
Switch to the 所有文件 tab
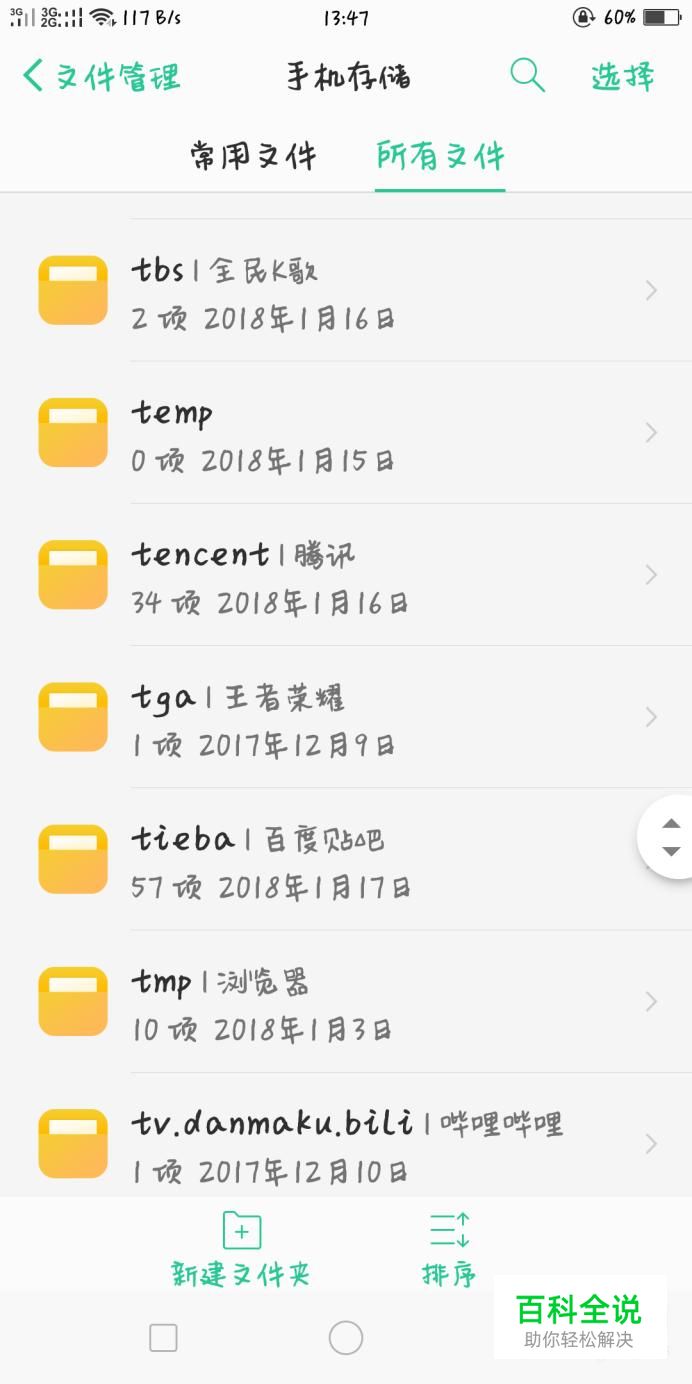pos(440,156)
